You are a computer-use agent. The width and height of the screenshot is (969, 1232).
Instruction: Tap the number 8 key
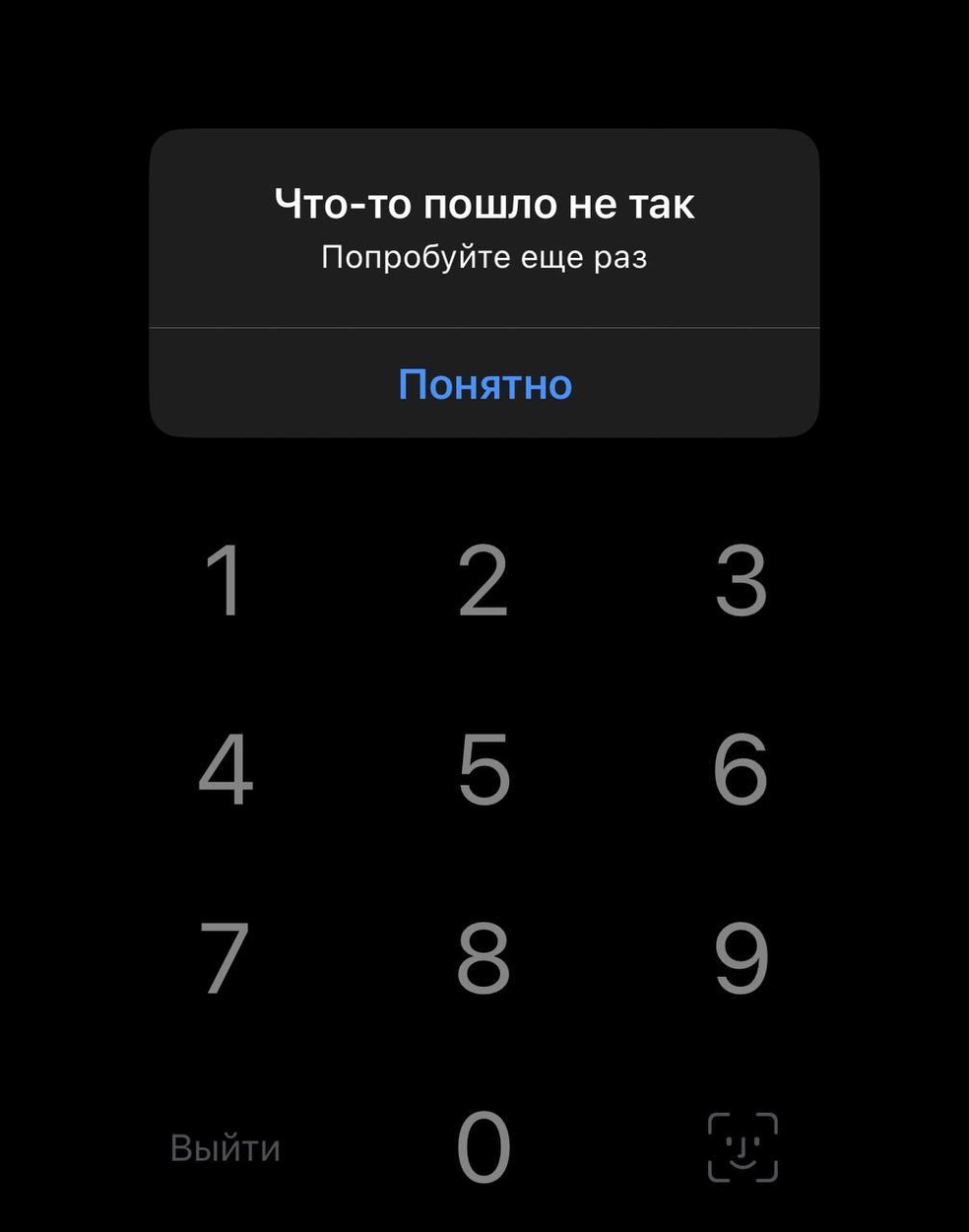(x=484, y=957)
